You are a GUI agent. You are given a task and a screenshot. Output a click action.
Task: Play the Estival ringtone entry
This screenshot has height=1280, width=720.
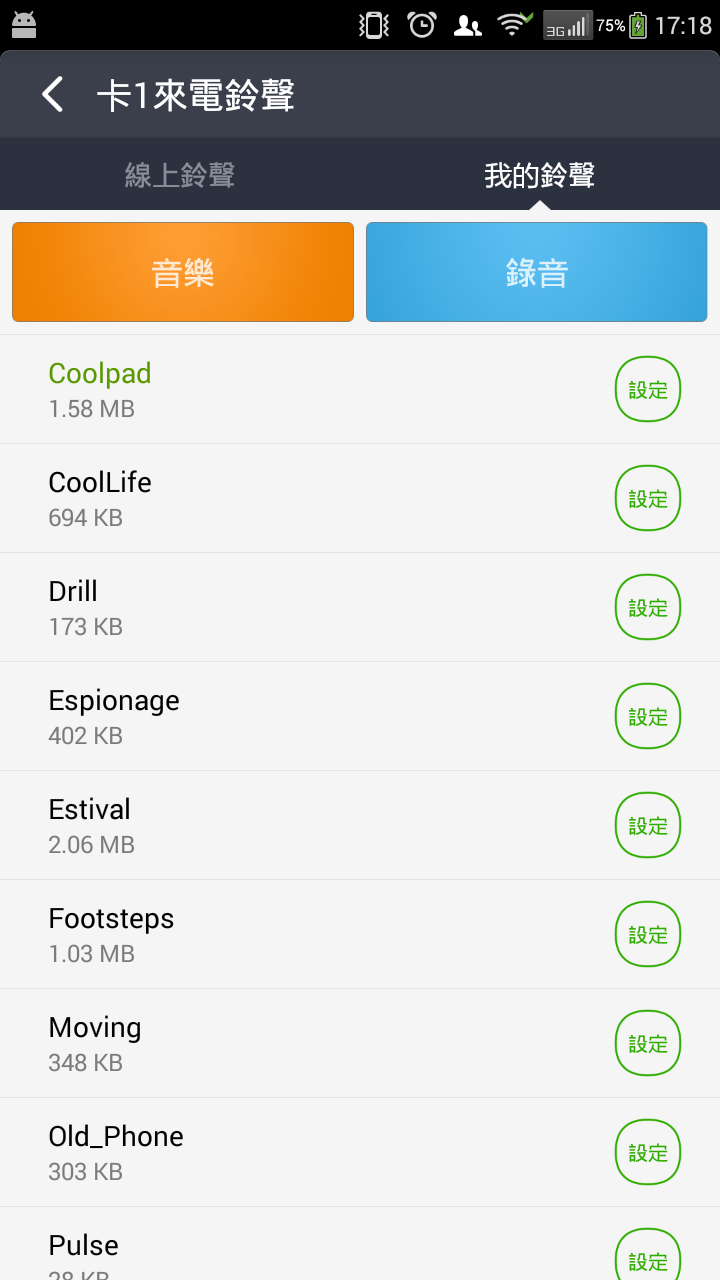click(x=360, y=826)
